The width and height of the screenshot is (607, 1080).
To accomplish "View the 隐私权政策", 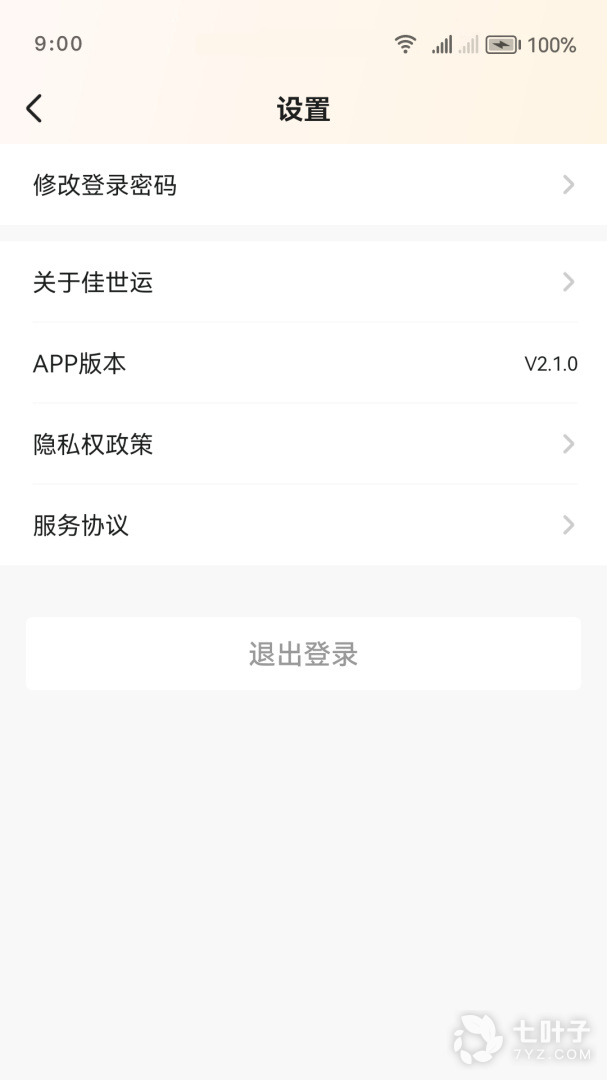I will (x=303, y=444).
